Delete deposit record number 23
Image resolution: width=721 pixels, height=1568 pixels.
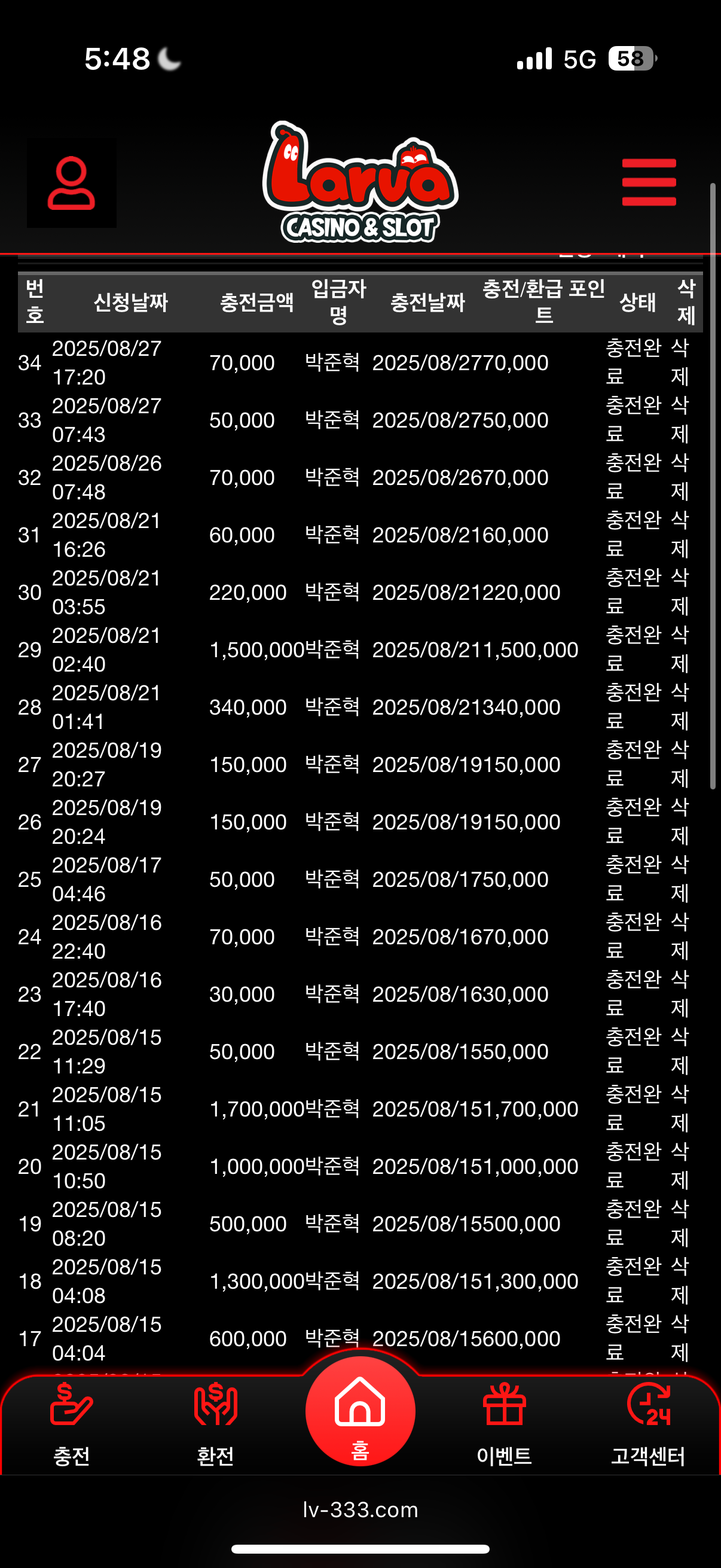pos(680,994)
